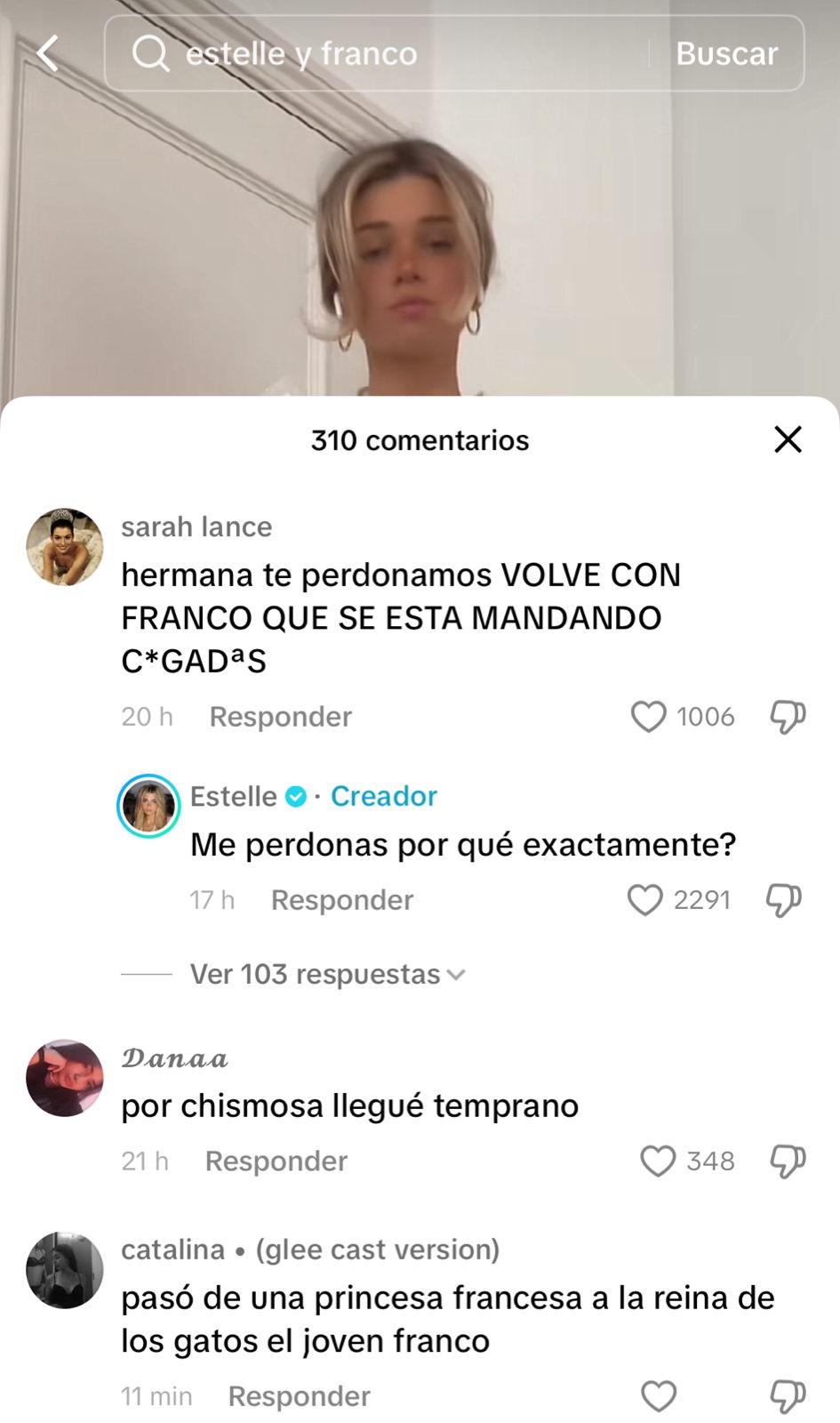Go back with the arrow icon
The height and width of the screenshot is (1423, 840).
pyautogui.click(x=48, y=53)
